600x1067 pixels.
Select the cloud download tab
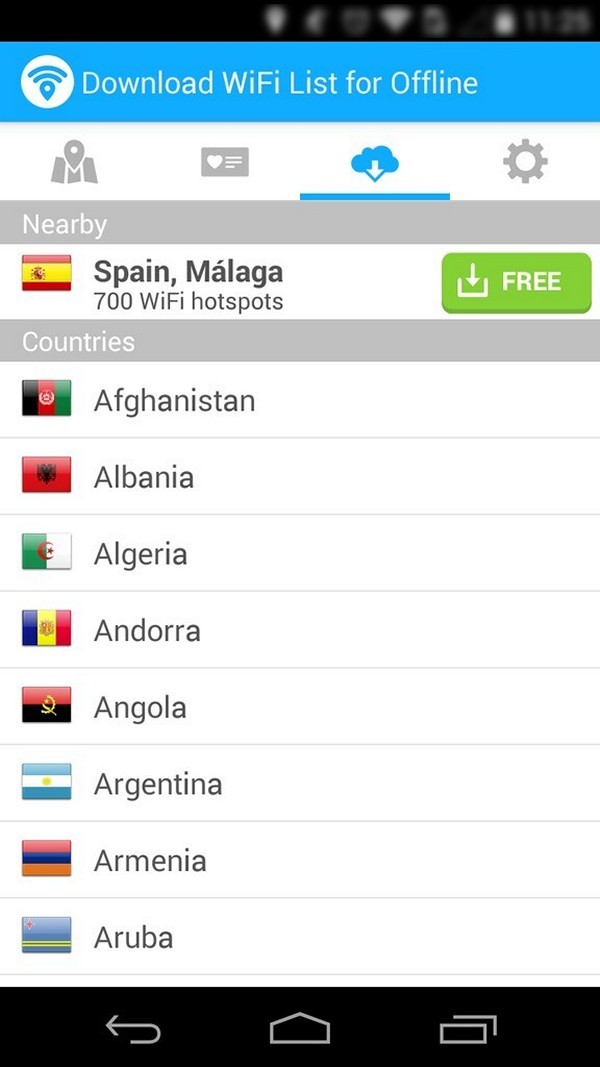click(375, 161)
